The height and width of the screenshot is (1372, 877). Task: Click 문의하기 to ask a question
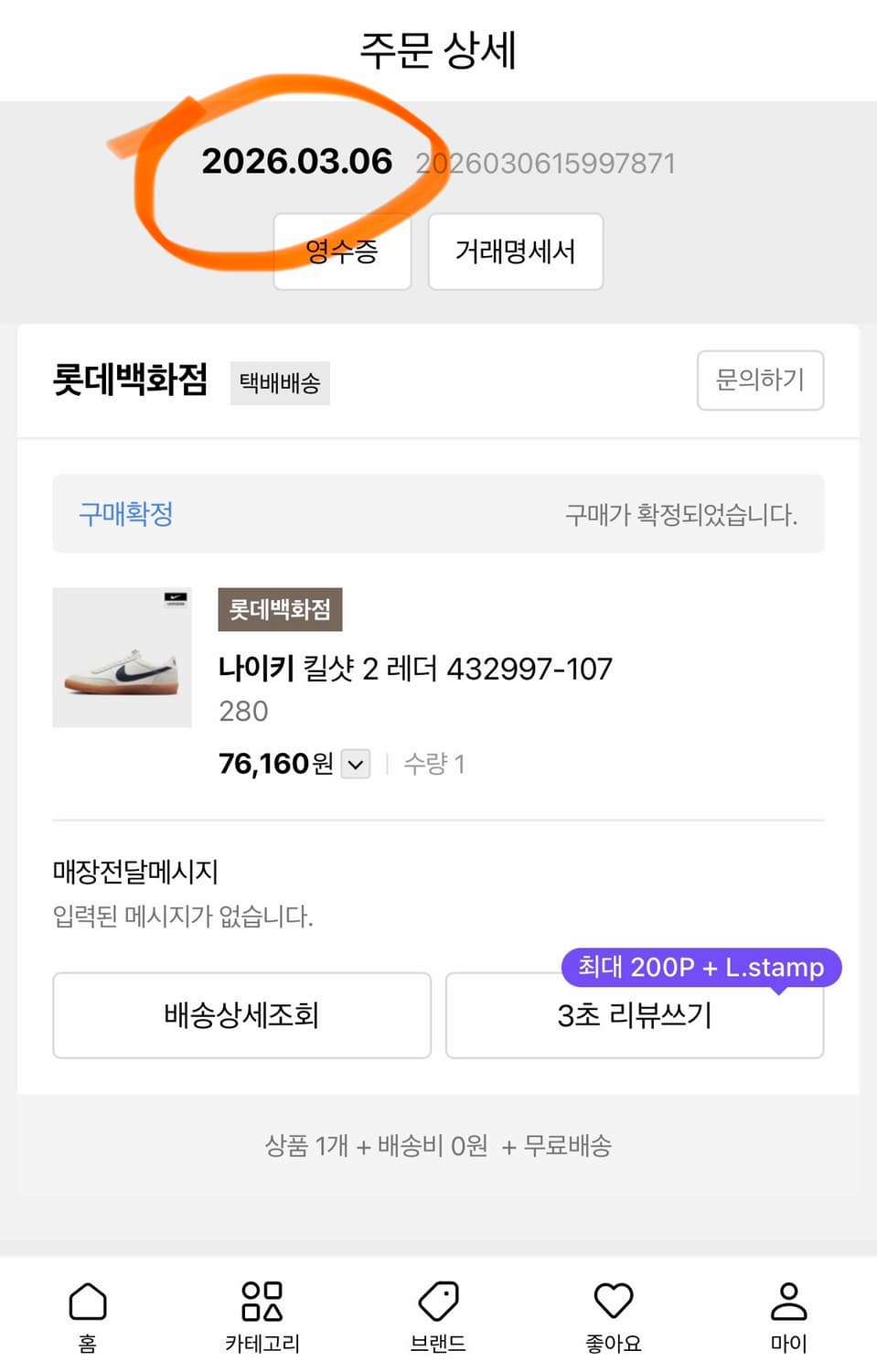(760, 381)
